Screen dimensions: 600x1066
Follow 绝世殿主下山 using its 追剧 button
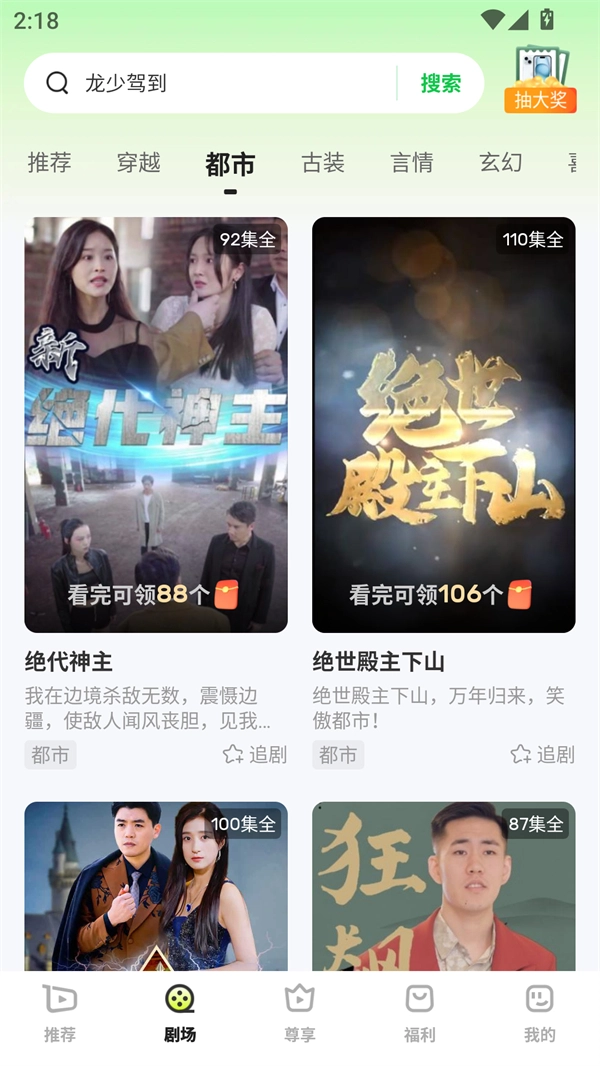542,755
